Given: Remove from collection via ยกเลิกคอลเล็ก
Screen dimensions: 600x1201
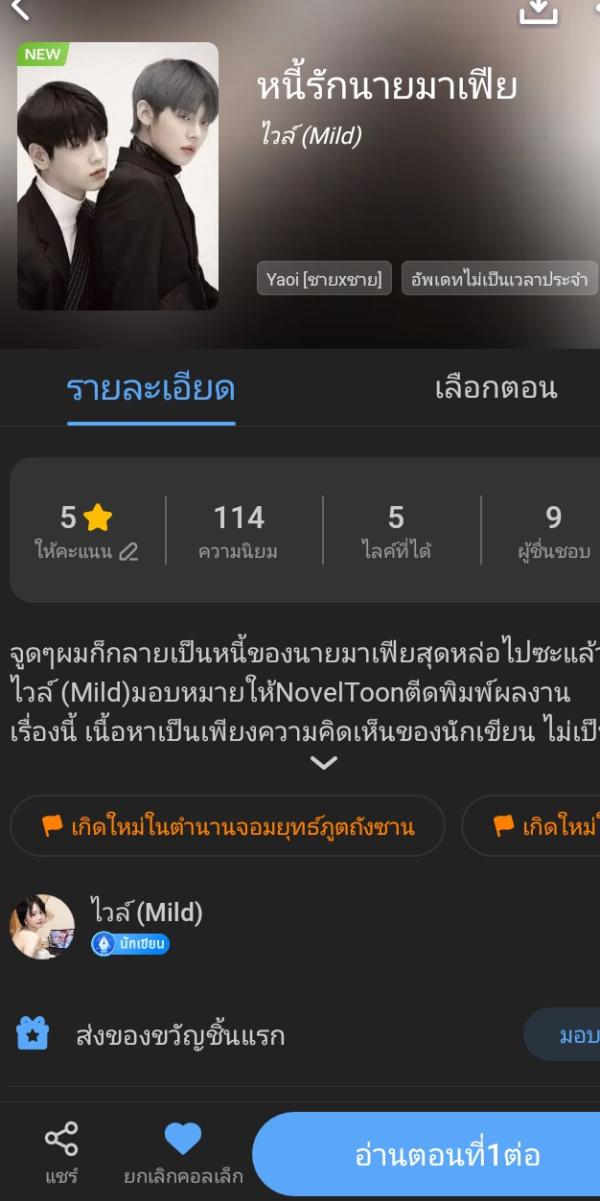Looking at the screenshot, I should (182, 1152).
